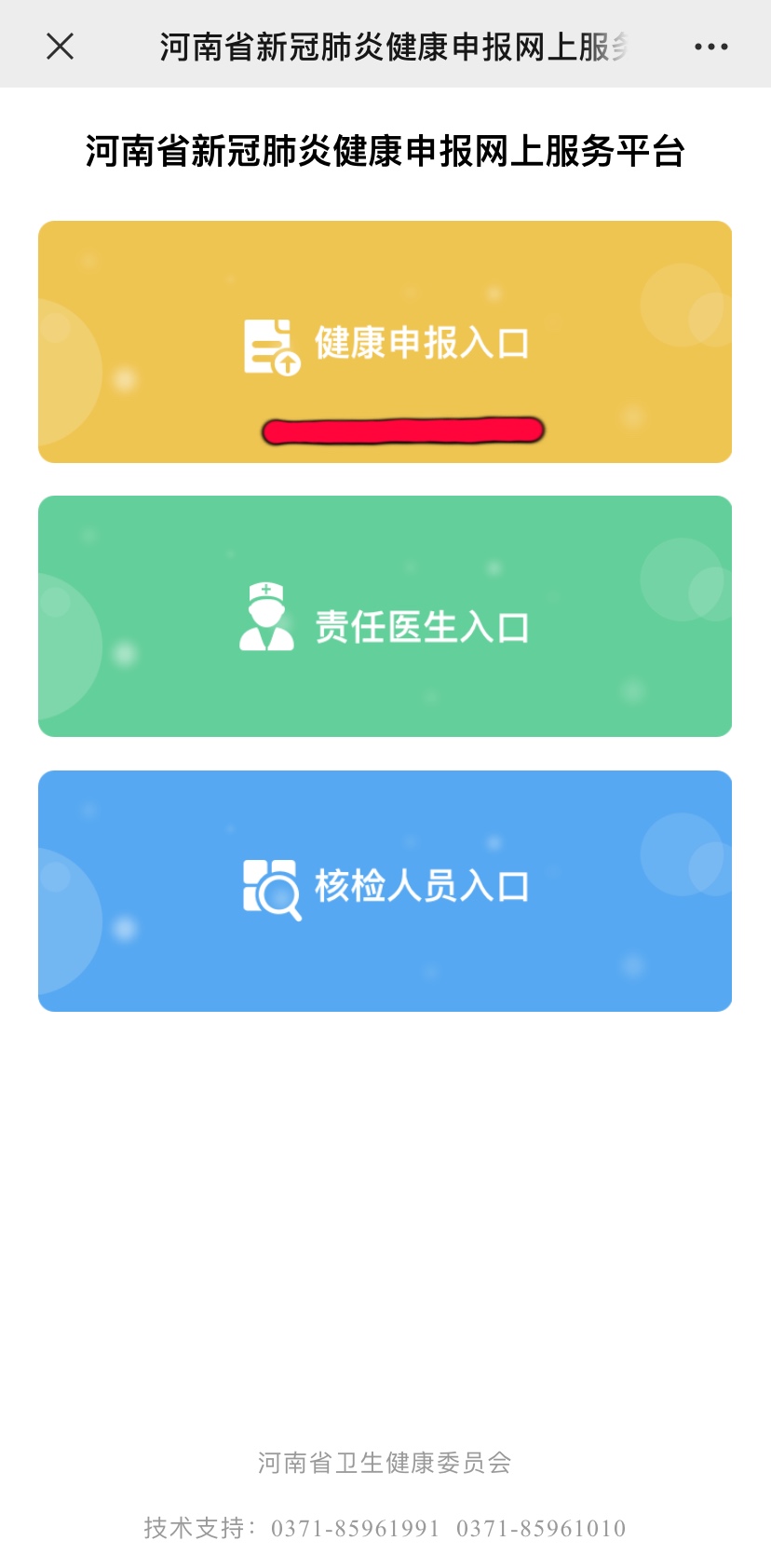Close the web page with X

coord(60,46)
